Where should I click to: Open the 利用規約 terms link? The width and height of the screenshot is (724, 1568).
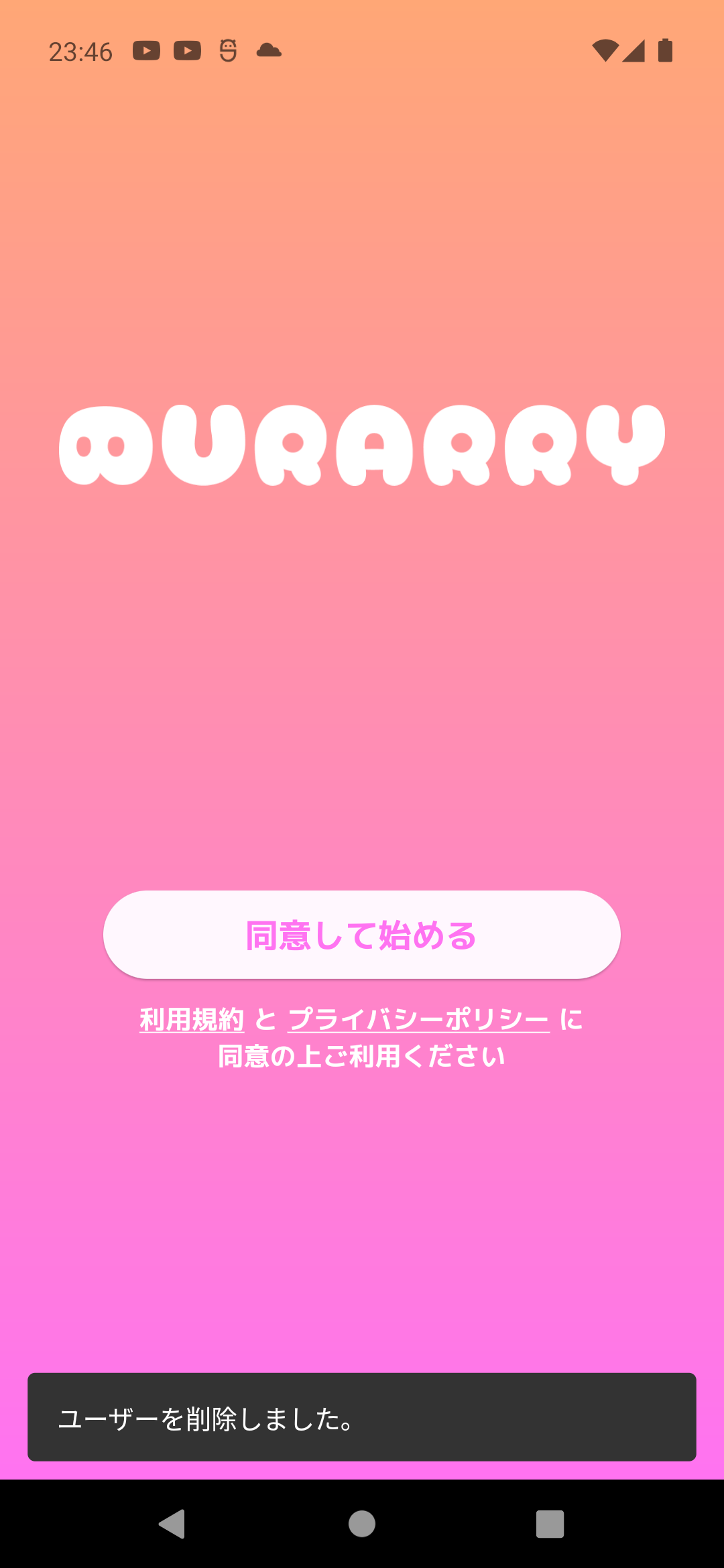(192, 1019)
